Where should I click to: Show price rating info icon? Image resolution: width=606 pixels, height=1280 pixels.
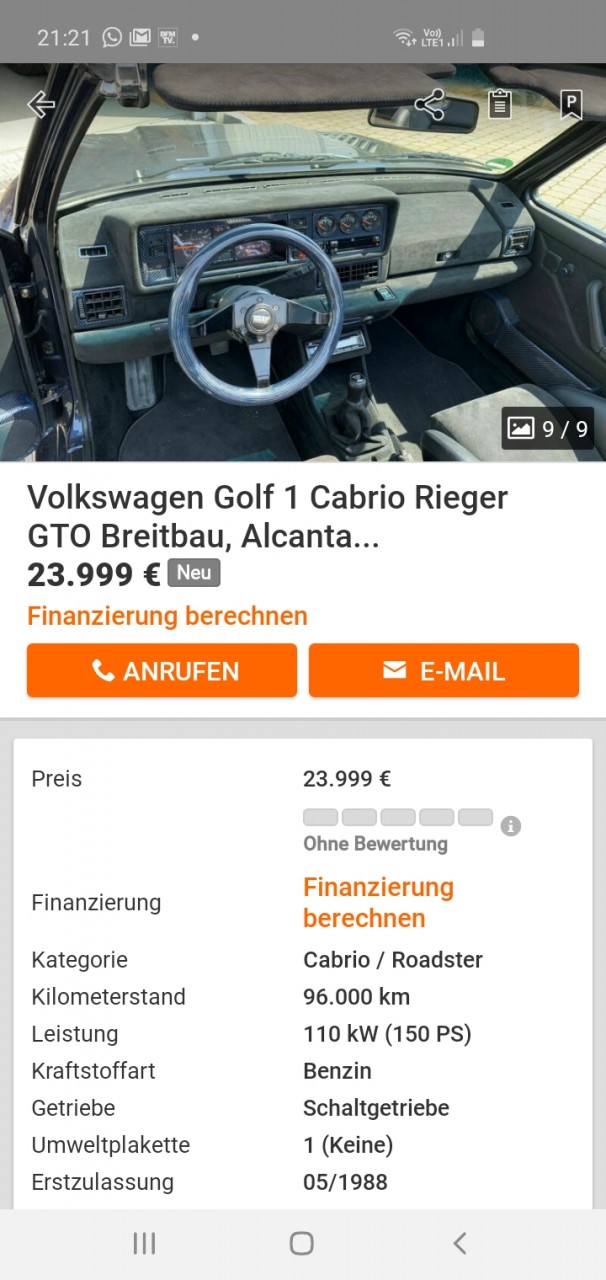pos(511,826)
